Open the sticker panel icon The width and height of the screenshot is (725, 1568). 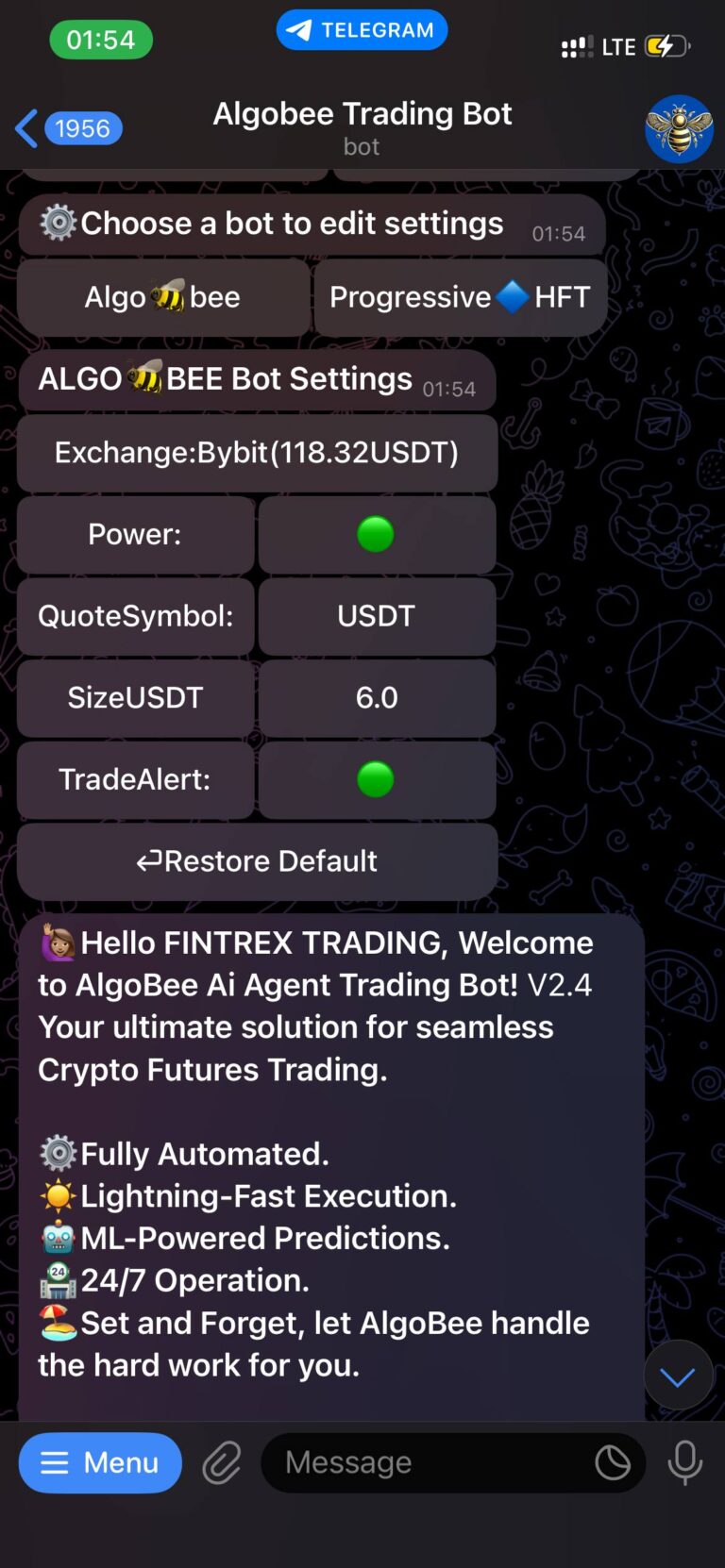[613, 1463]
